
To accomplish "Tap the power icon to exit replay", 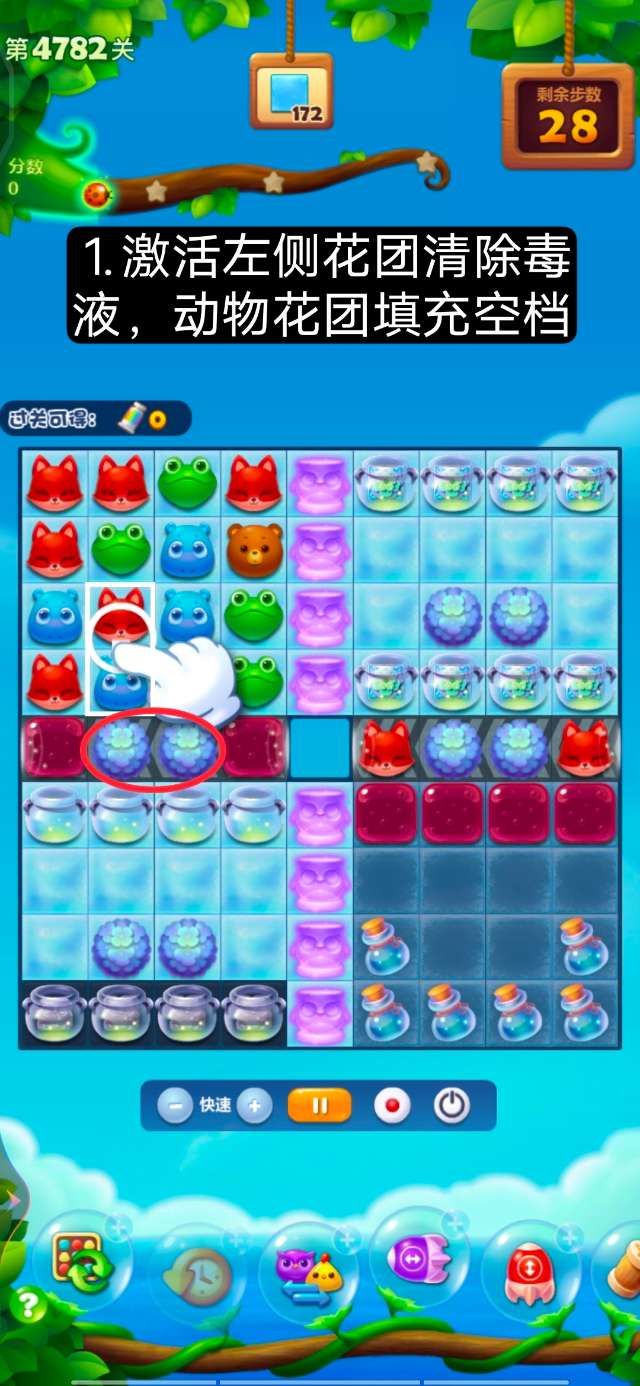I will (x=452, y=1106).
